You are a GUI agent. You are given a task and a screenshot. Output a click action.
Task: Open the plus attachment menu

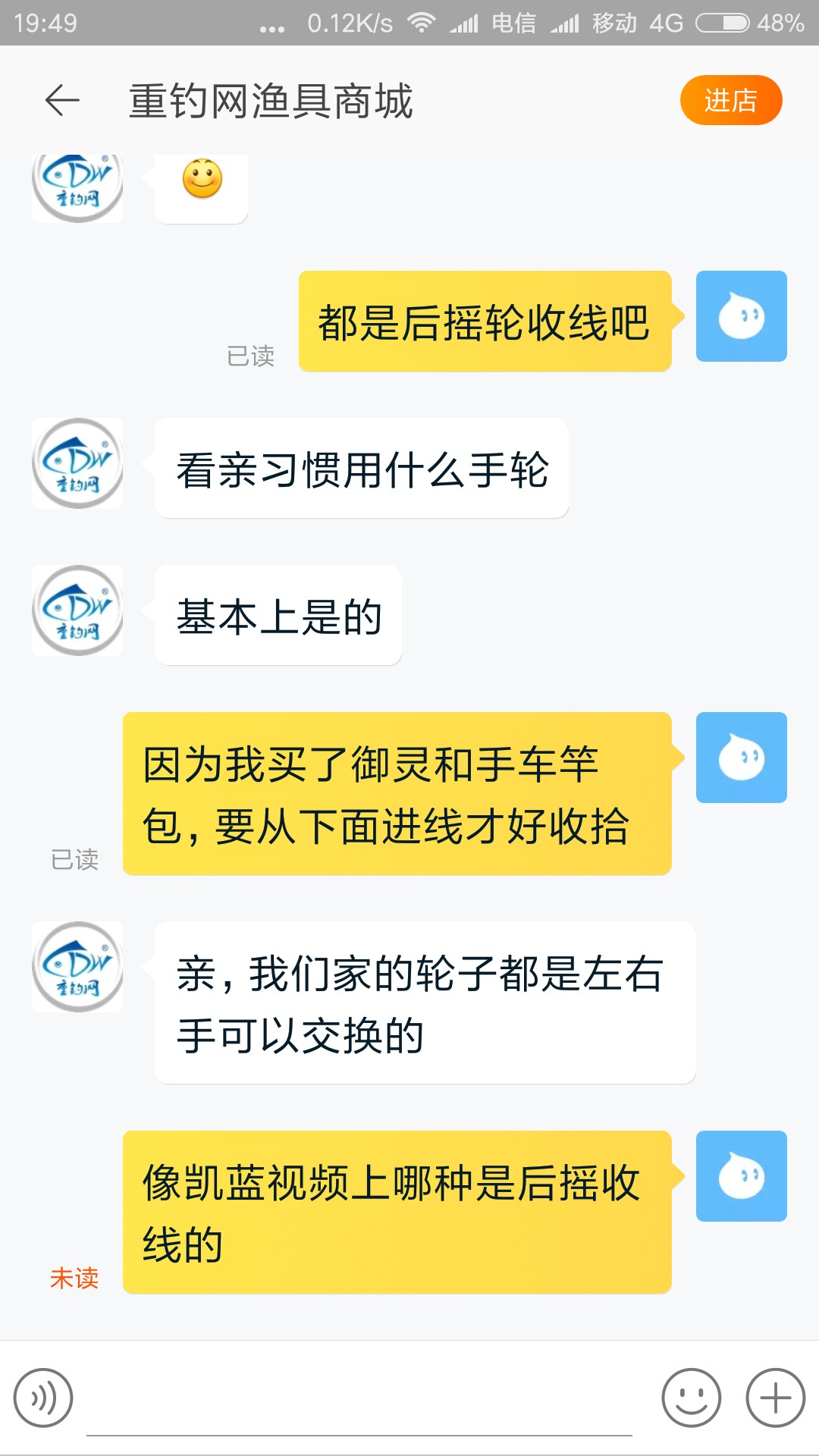775,1398
